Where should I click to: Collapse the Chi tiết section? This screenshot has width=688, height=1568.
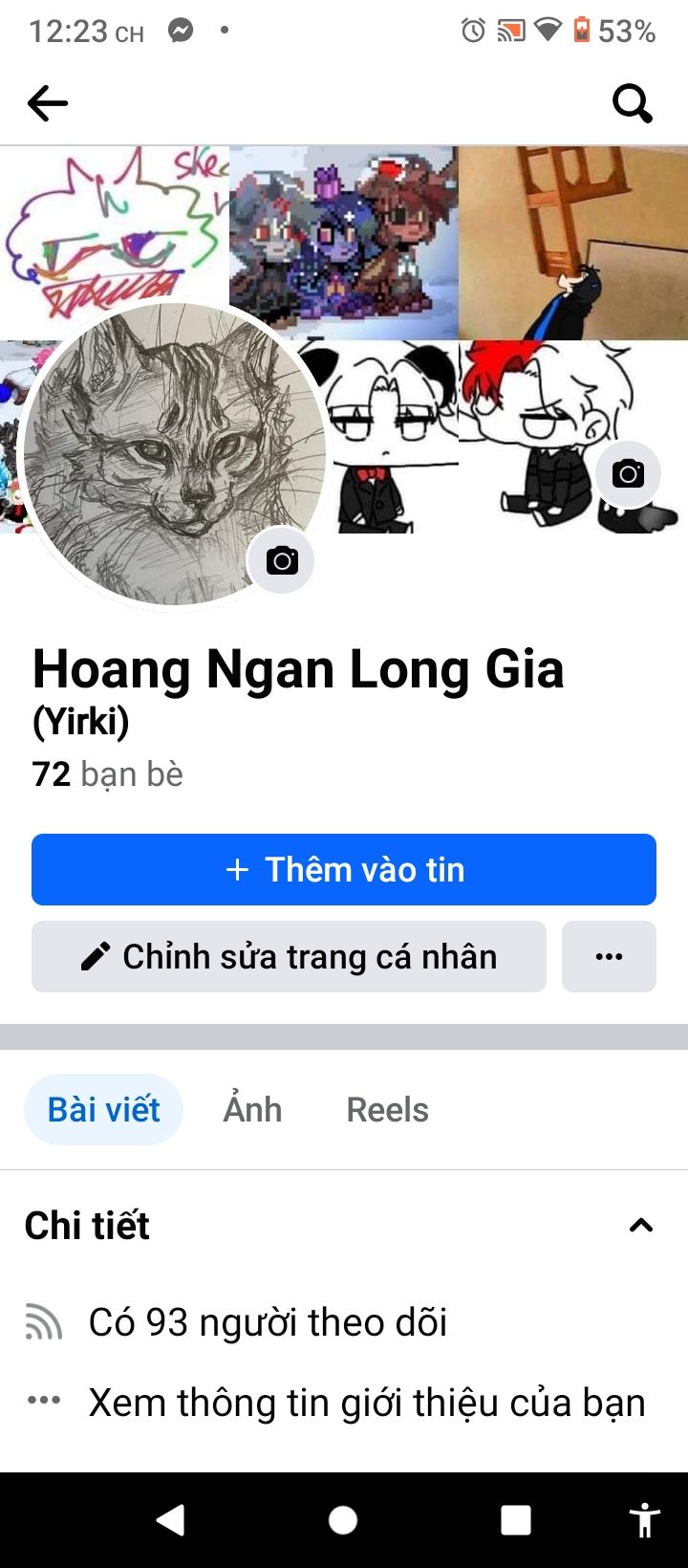(x=641, y=1225)
